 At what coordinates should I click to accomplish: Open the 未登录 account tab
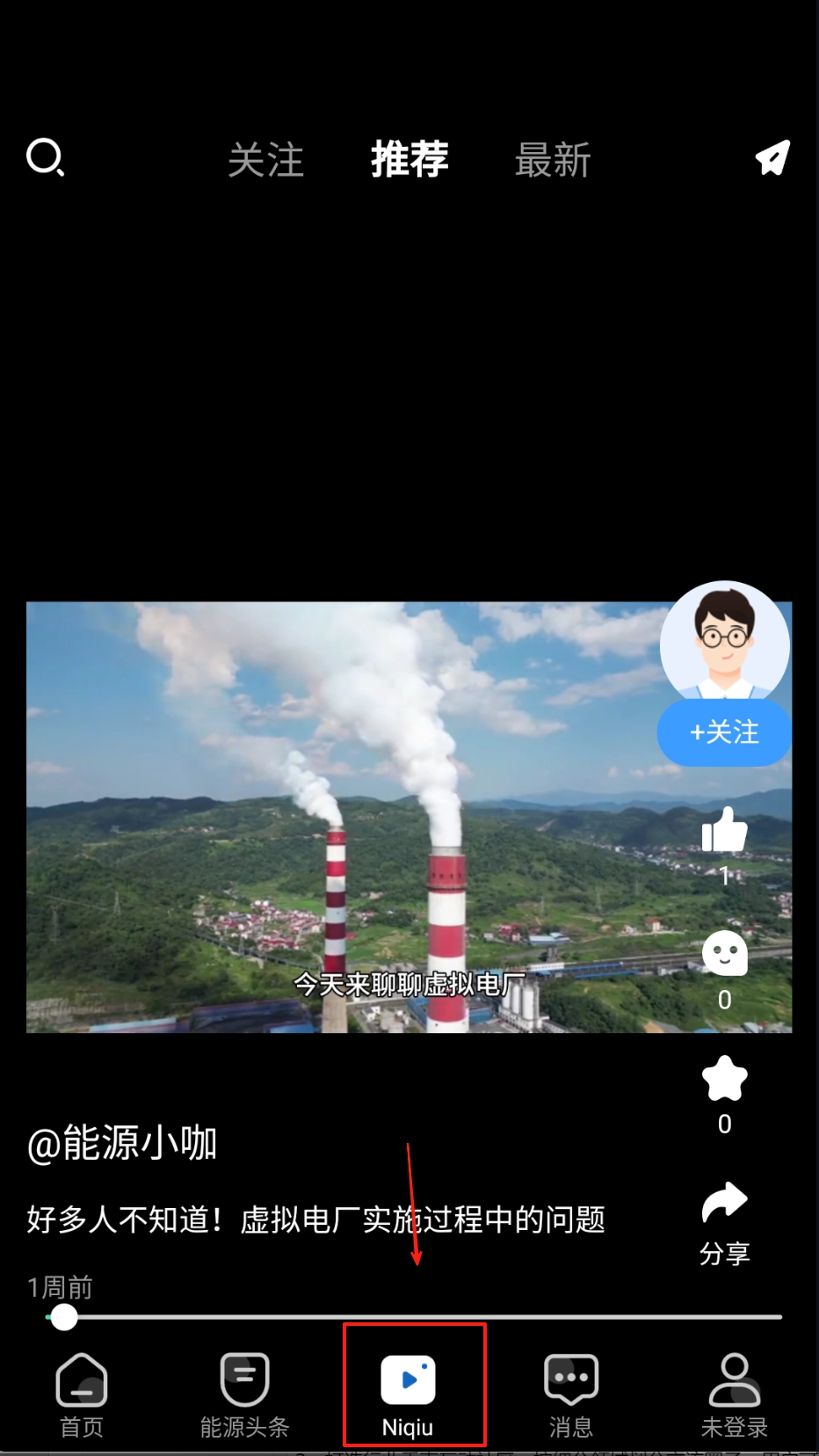735,1394
